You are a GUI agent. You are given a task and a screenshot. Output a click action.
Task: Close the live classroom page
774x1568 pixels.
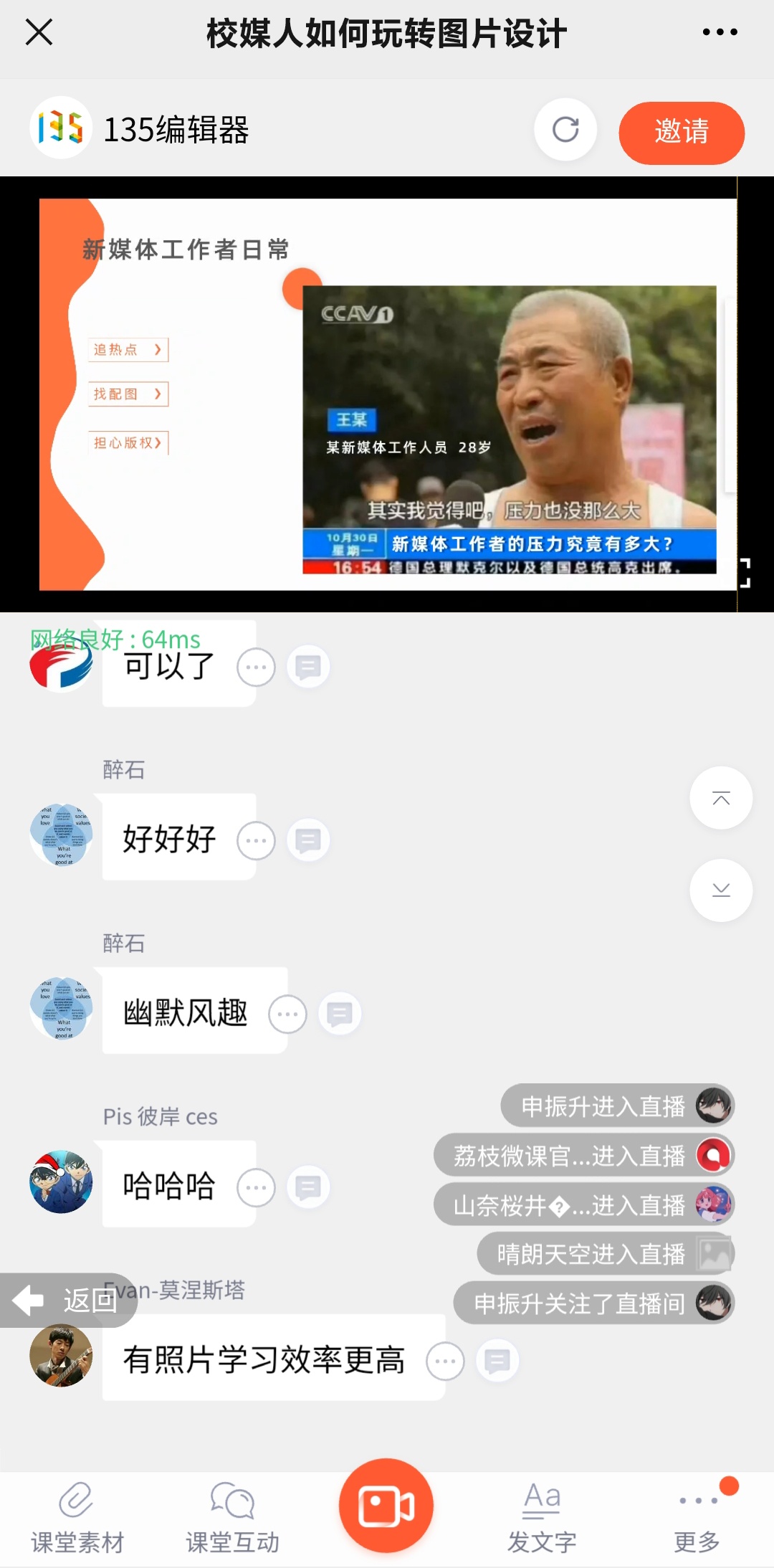(x=39, y=32)
